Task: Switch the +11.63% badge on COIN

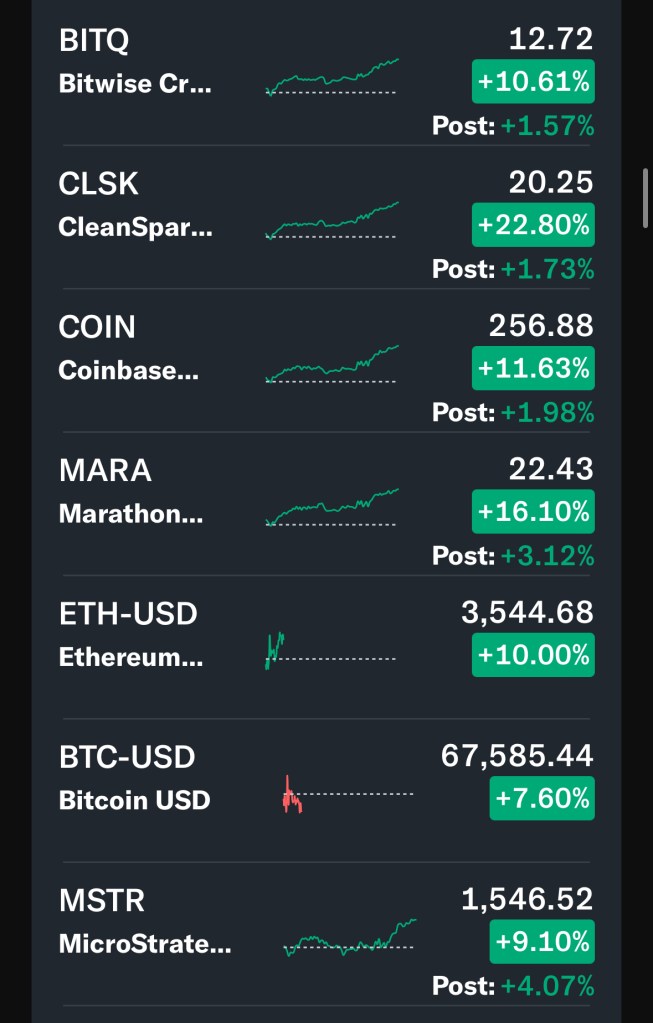Action: point(533,368)
